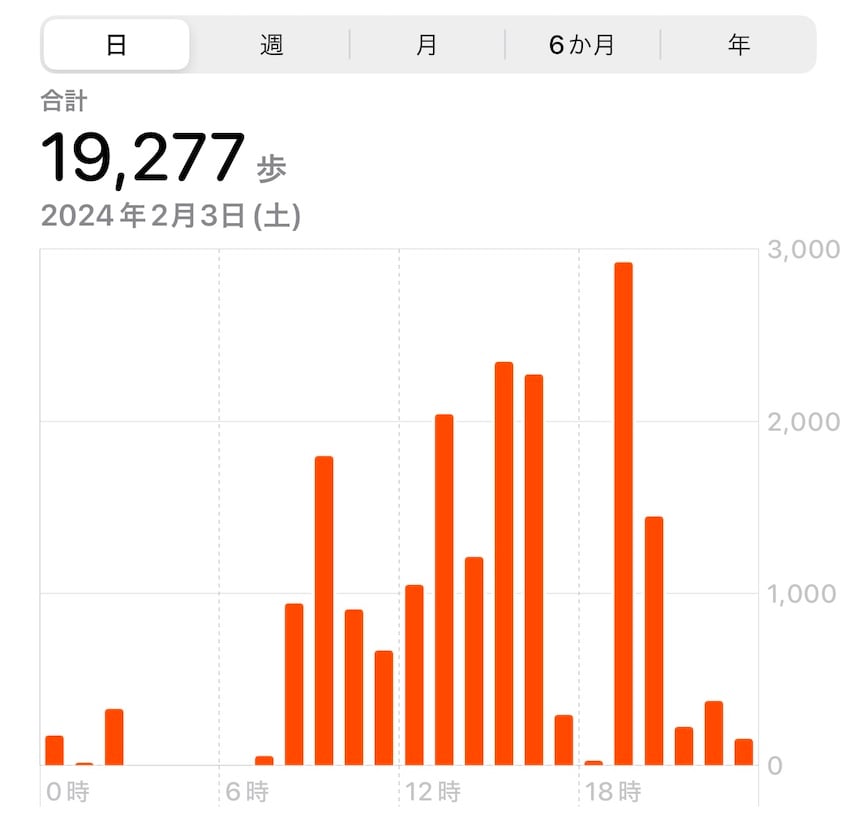The image size is (850, 839).
Task: Switch to the 月 (month) view
Action: (427, 45)
